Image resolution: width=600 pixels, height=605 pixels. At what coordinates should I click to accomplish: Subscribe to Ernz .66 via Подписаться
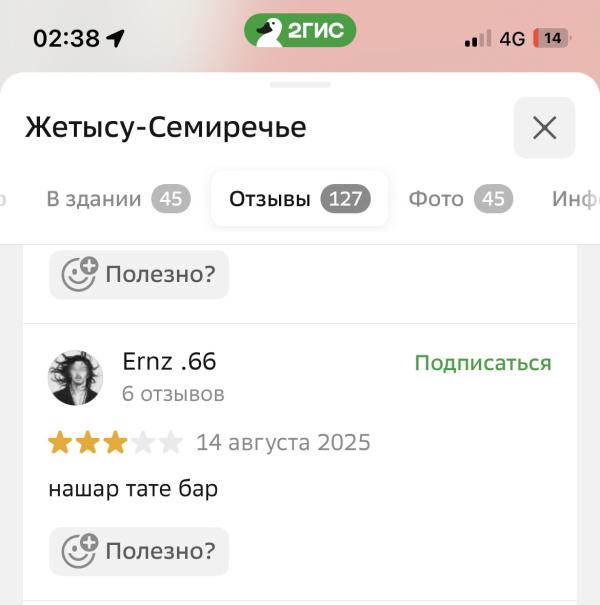(x=483, y=363)
